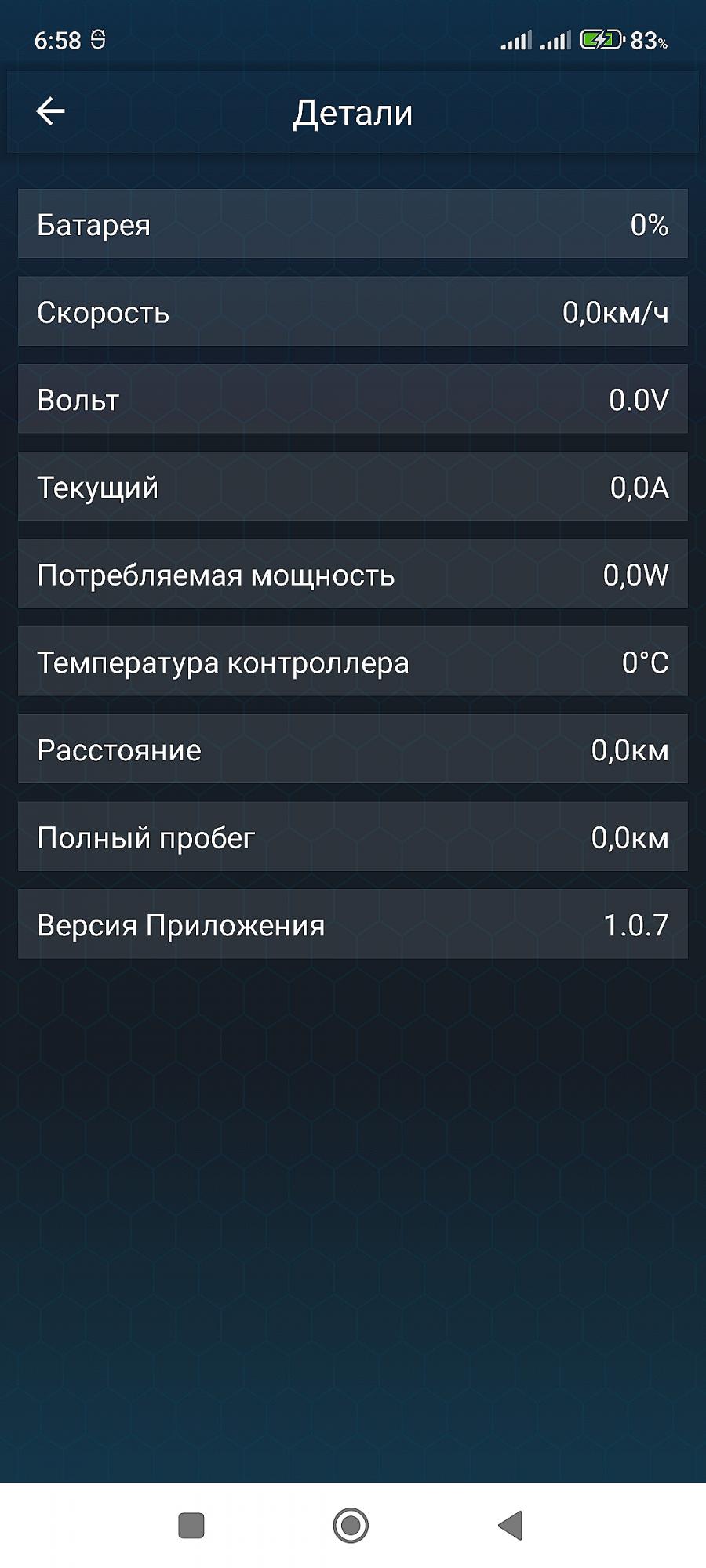Go back from the Детали screen
Viewport: 706px width, 1568px height.
[50, 111]
